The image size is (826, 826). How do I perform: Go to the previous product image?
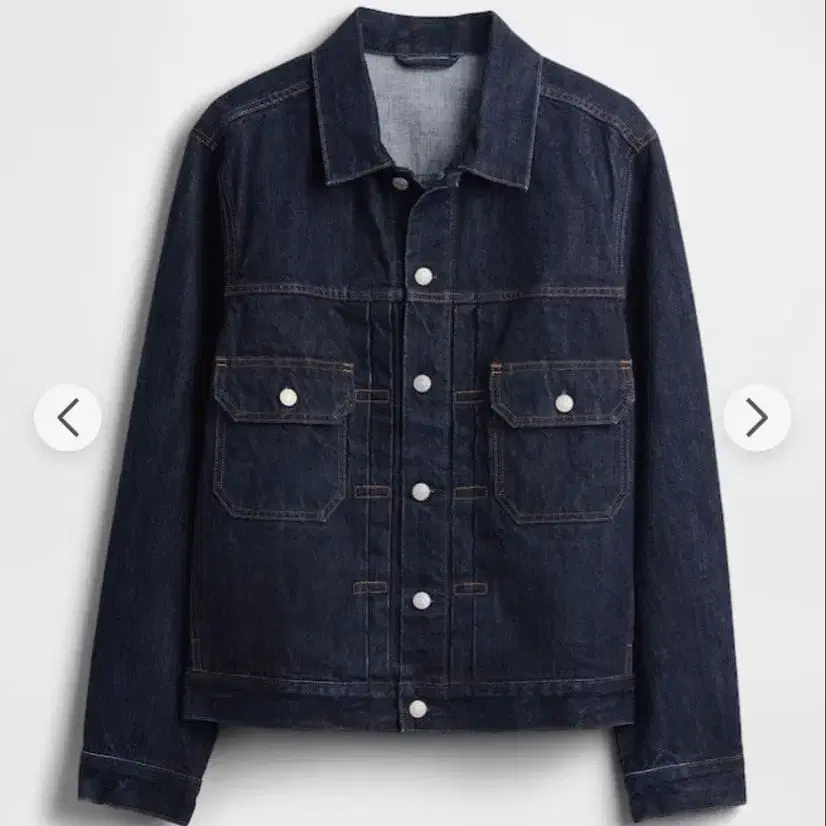point(67,418)
